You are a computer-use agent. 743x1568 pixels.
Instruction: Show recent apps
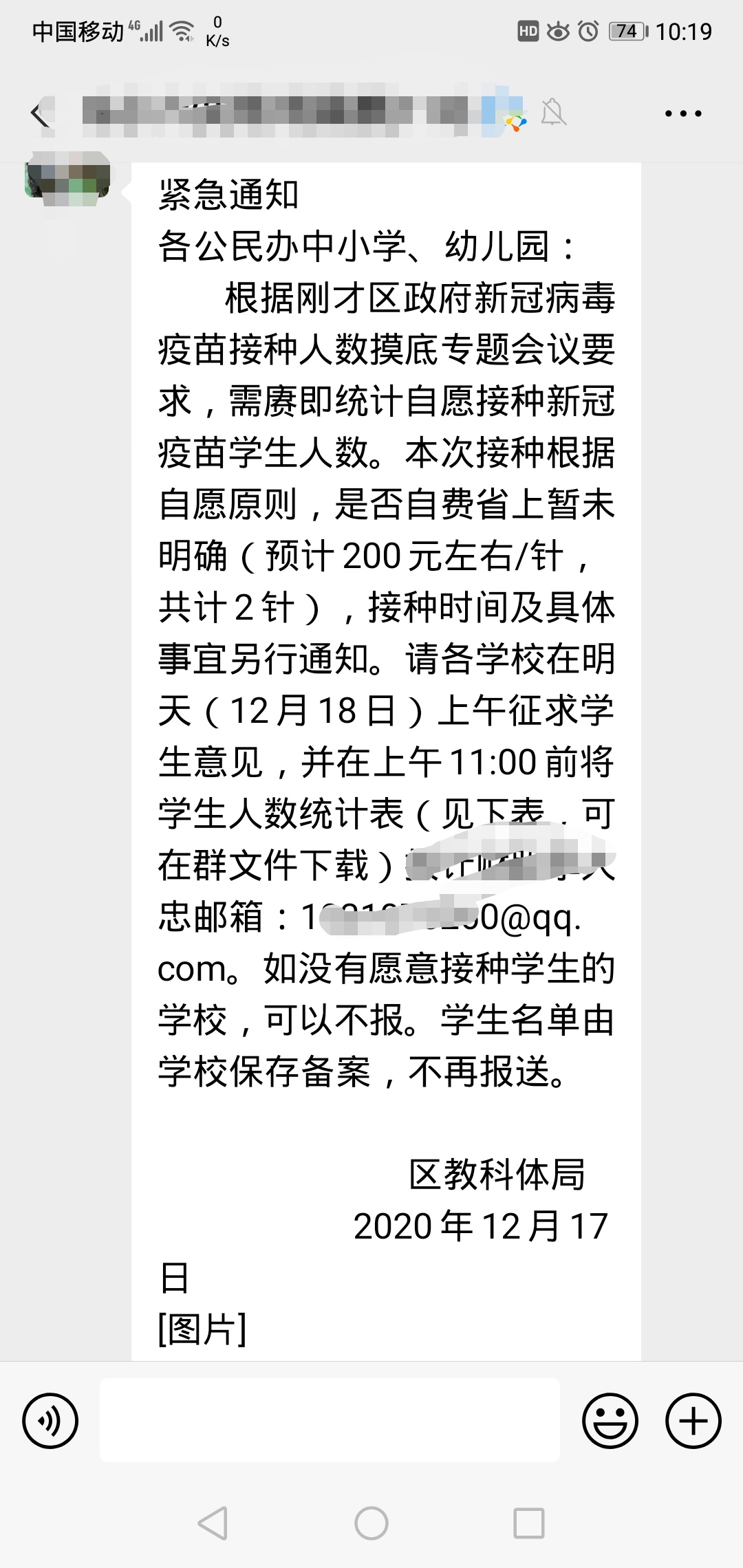pos(529,1523)
